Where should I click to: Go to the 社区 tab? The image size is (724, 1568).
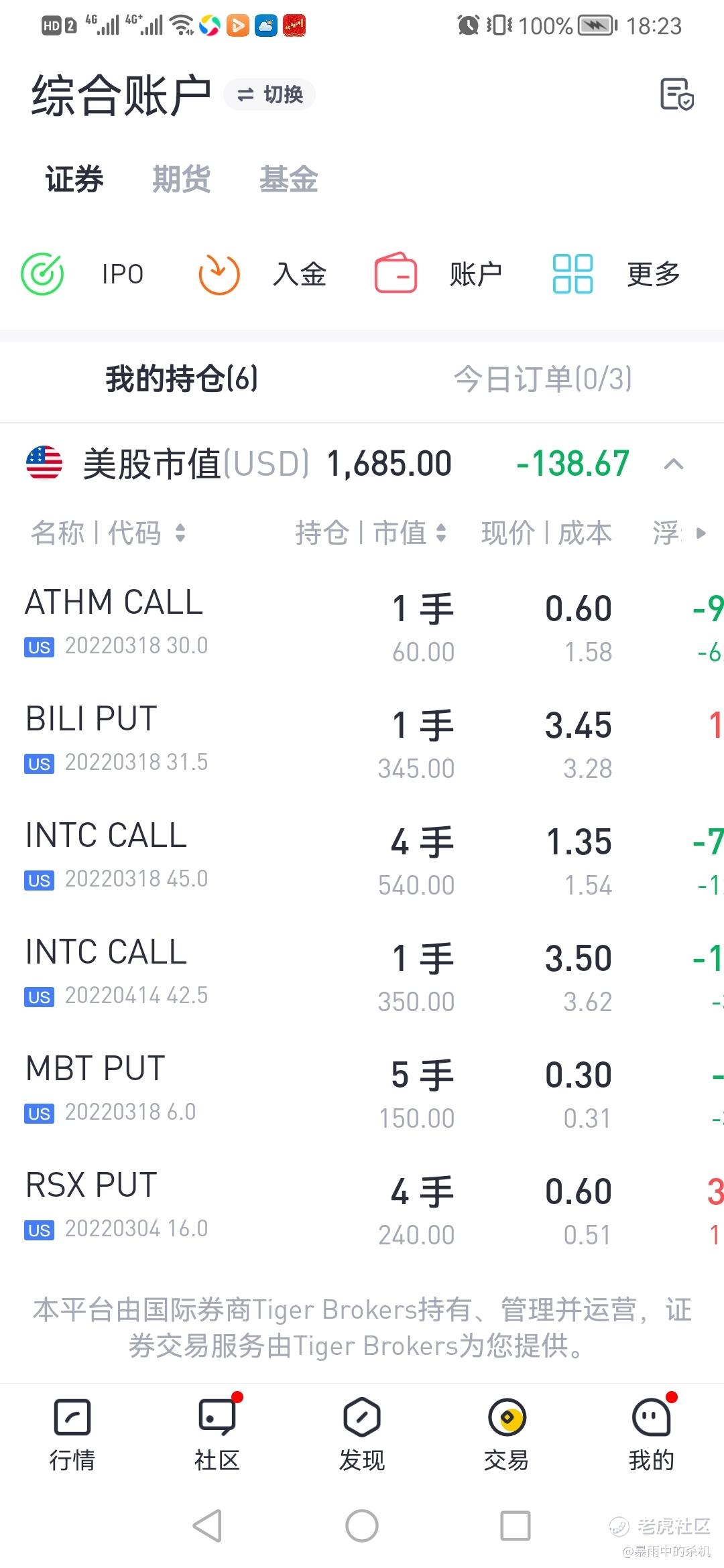pos(217,1435)
